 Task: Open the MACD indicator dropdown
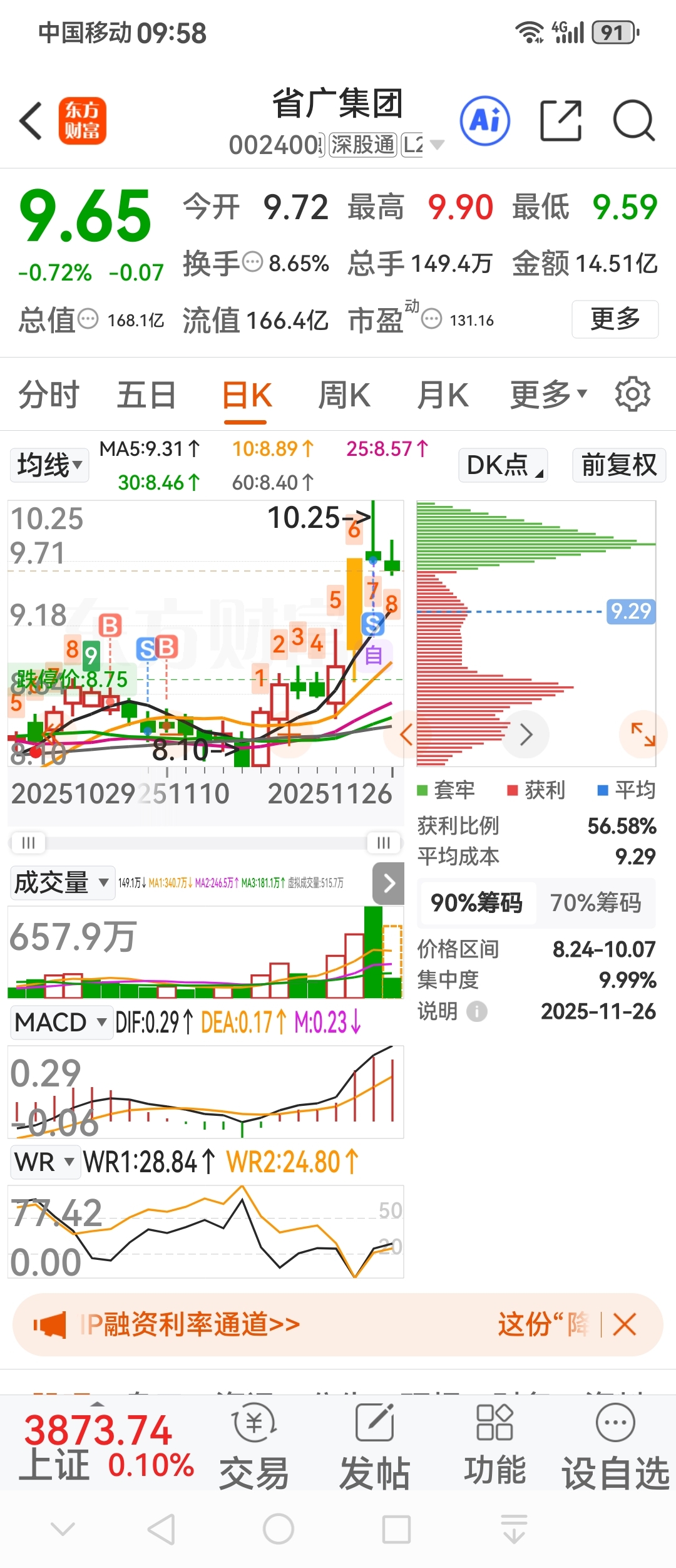click(61, 1023)
